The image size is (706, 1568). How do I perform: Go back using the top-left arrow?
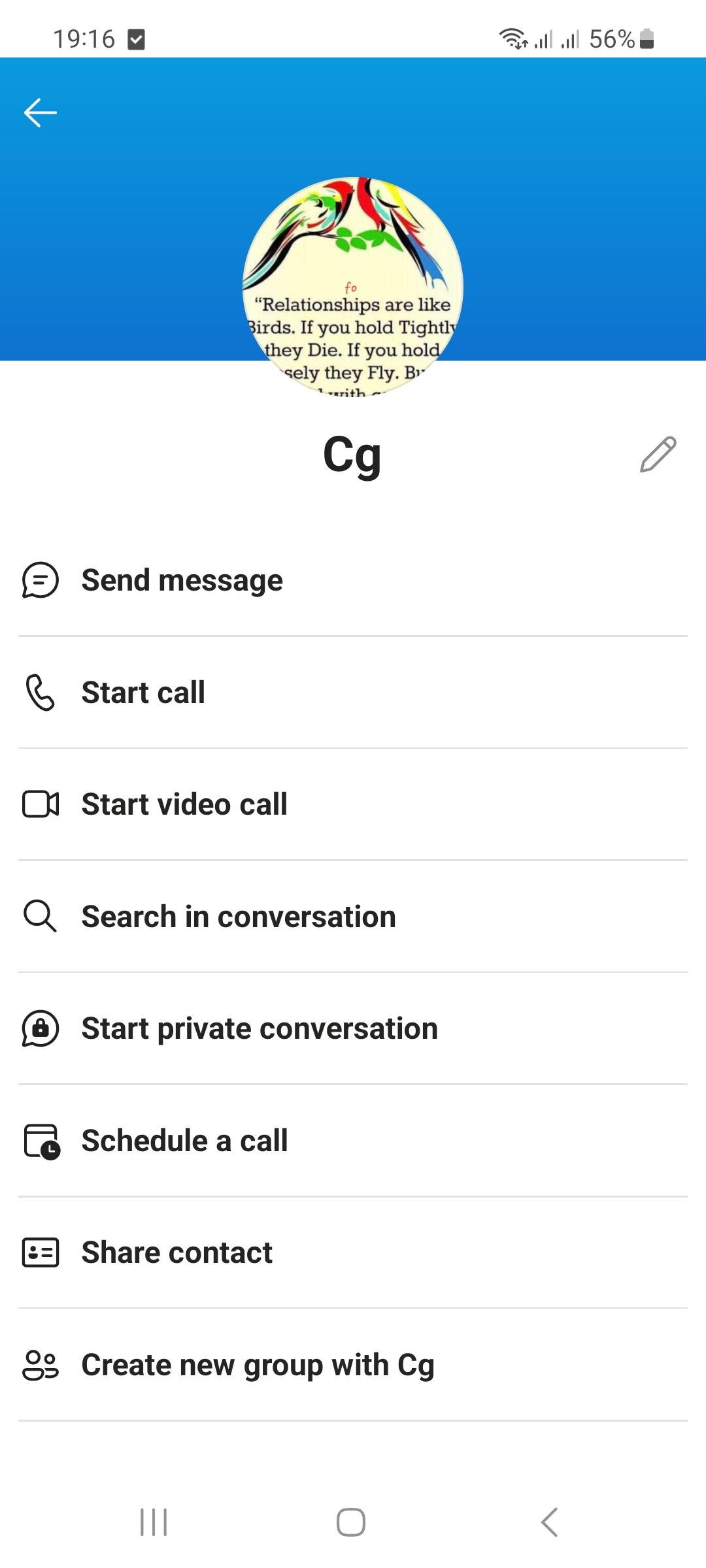[41, 112]
